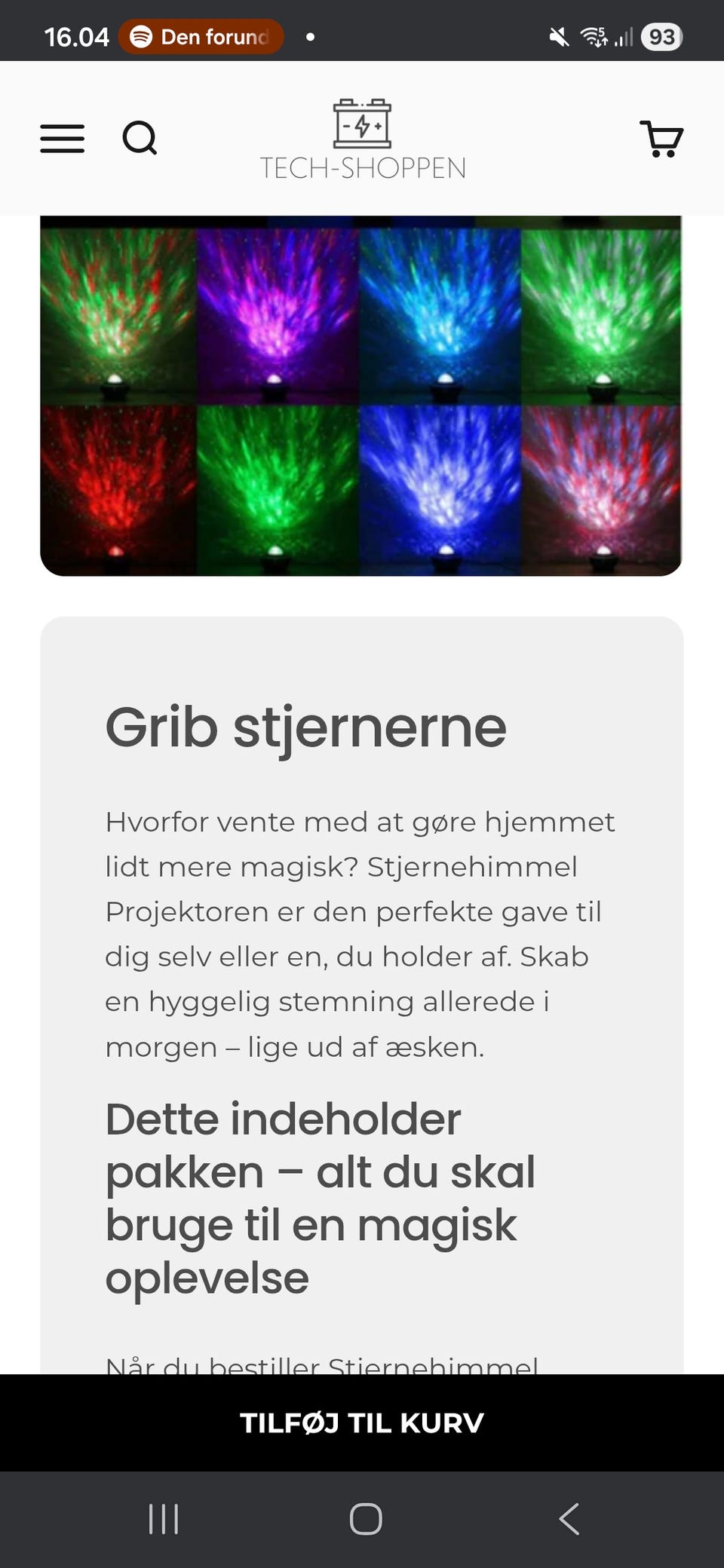Select the blue projection image
Image resolution: width=724 pixels, height=1568 pixels.
[x=441, y=313]
